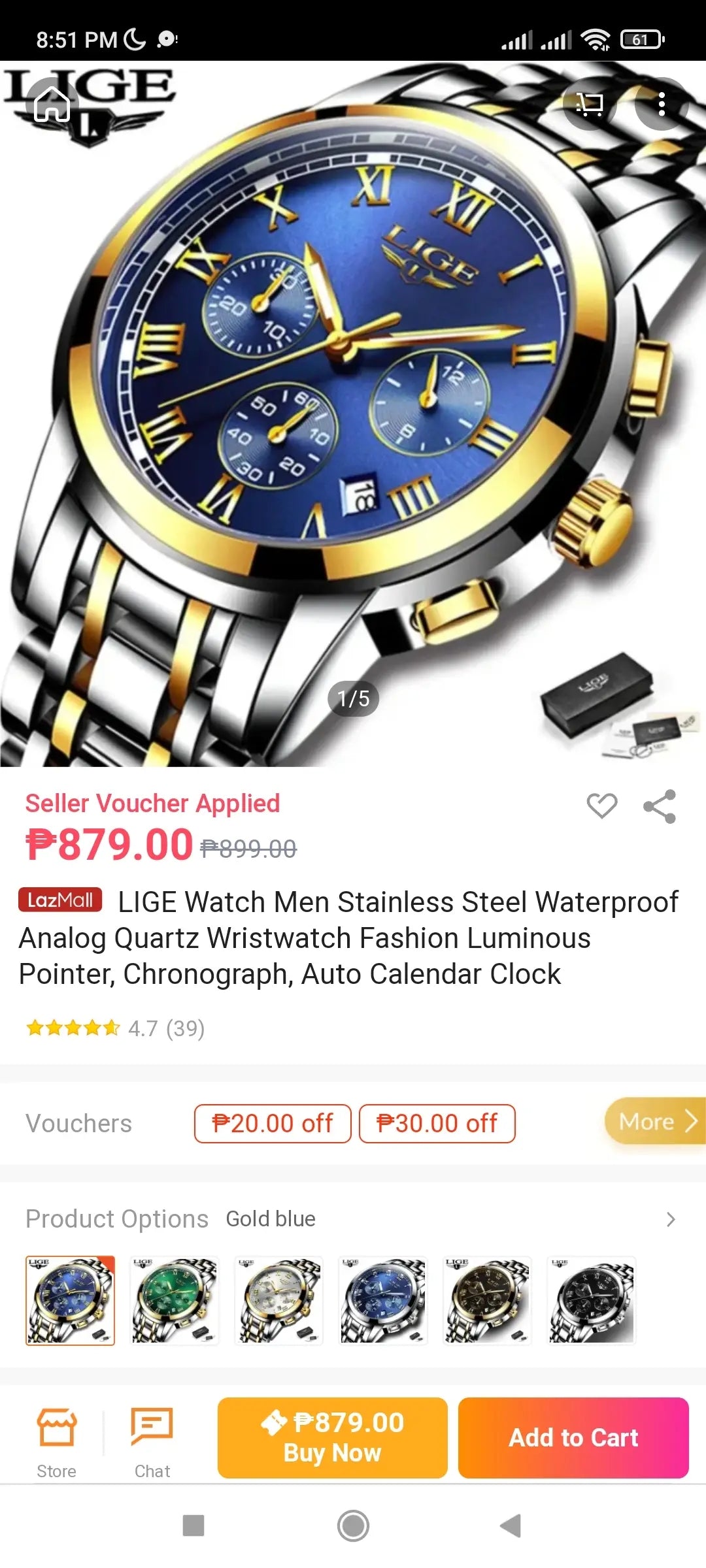This screenshot has height=1568, width=706.
Task: Select the white dial watch variant
Action: [x=279, y=1300]
